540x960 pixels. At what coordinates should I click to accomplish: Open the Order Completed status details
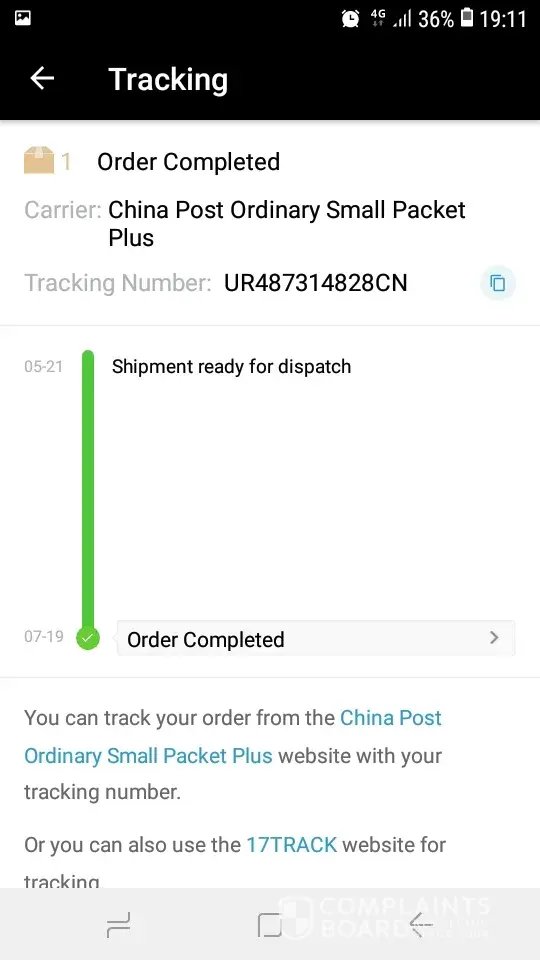pyautogui.click(x=315, y=639)
